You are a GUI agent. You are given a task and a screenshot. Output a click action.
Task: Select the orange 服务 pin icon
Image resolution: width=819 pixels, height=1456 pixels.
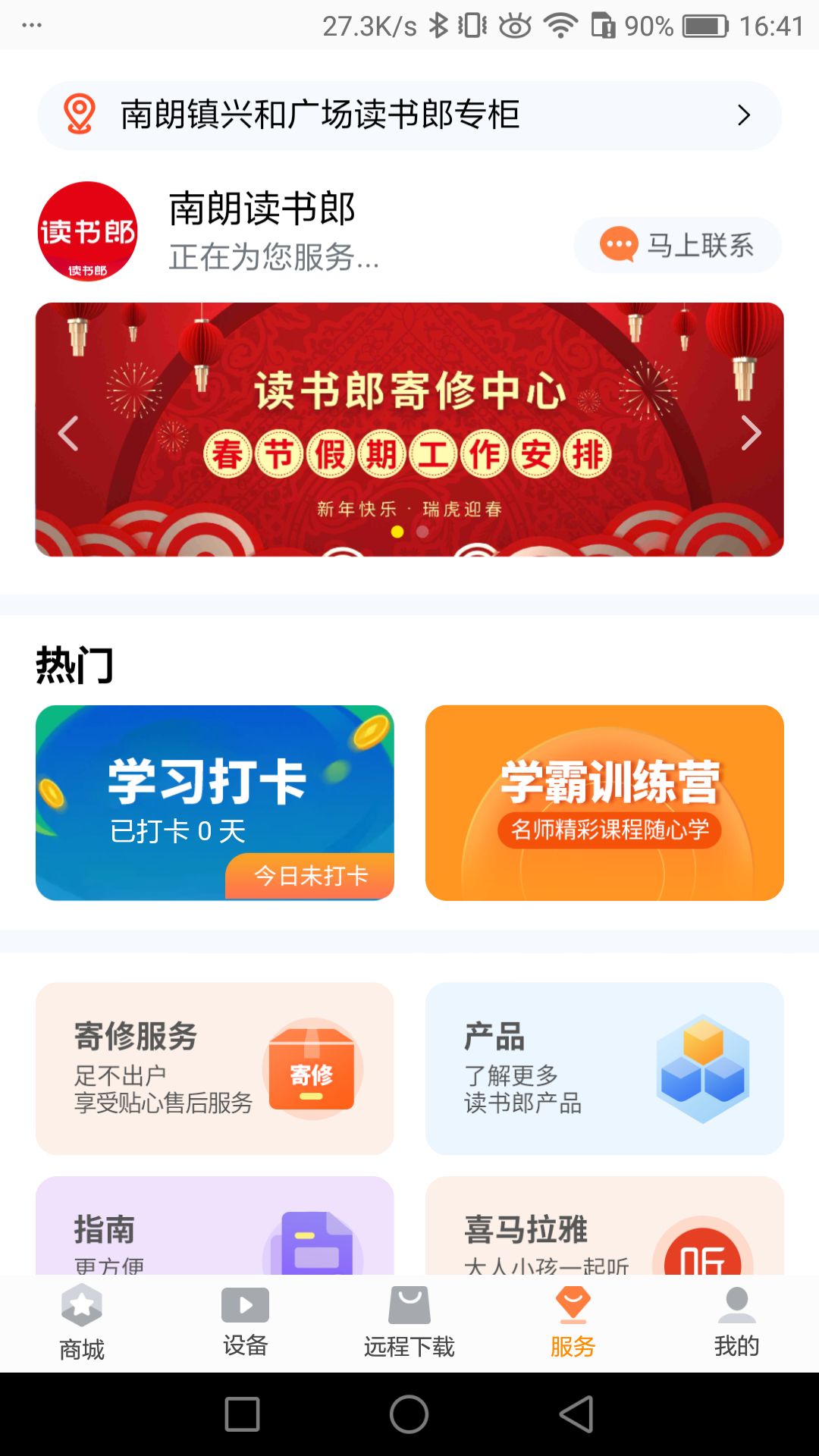573,1307
